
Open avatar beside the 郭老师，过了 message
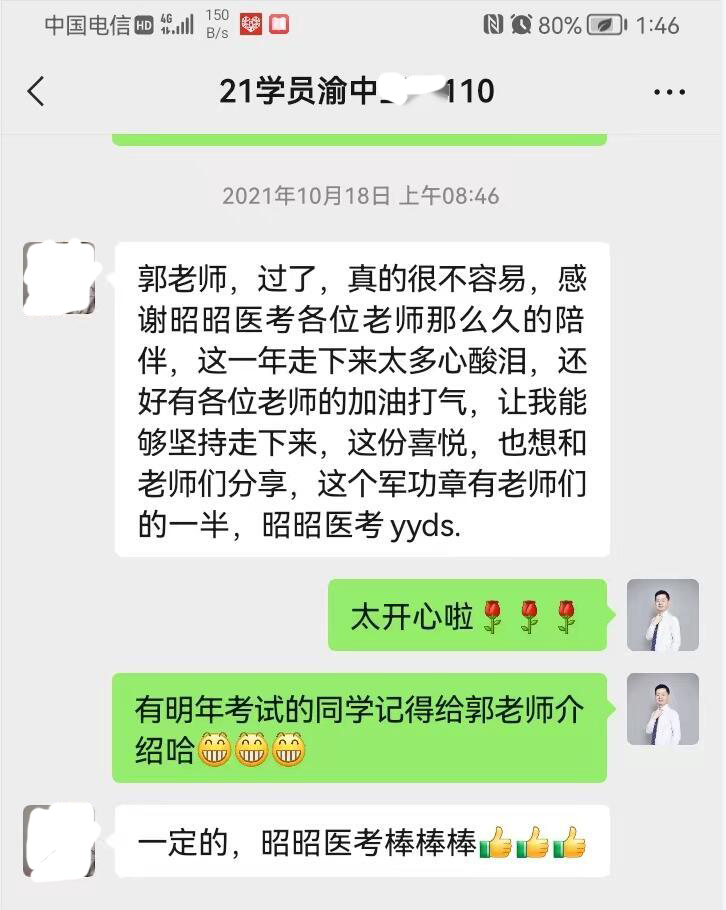(59, 278)
